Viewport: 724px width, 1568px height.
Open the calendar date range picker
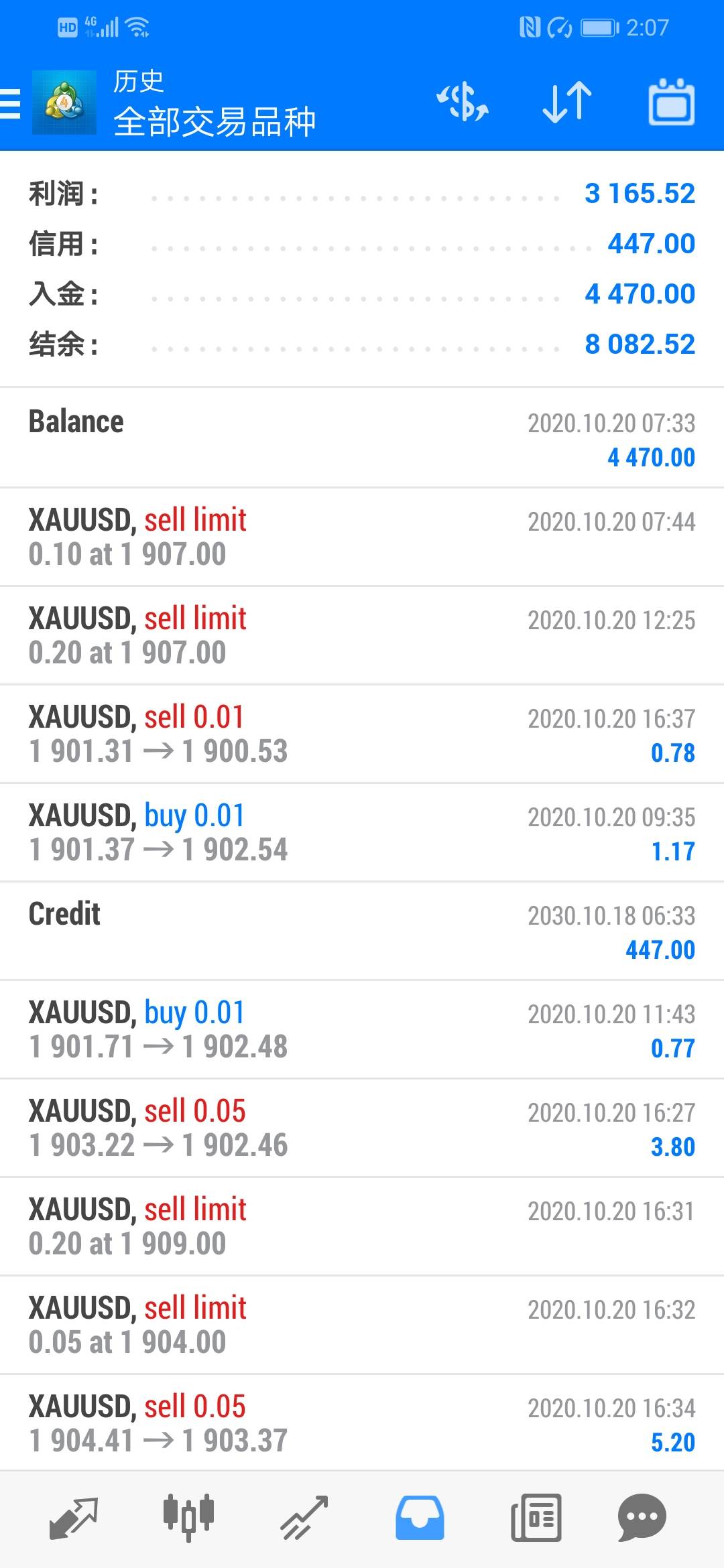click(671, 103)
